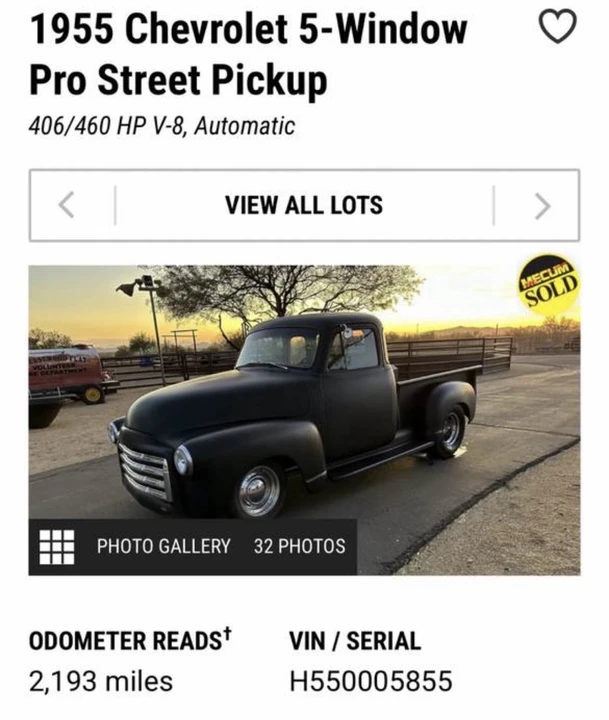Open the photo gallery of 32 photos
609x720 pixels.
point(193,547)
